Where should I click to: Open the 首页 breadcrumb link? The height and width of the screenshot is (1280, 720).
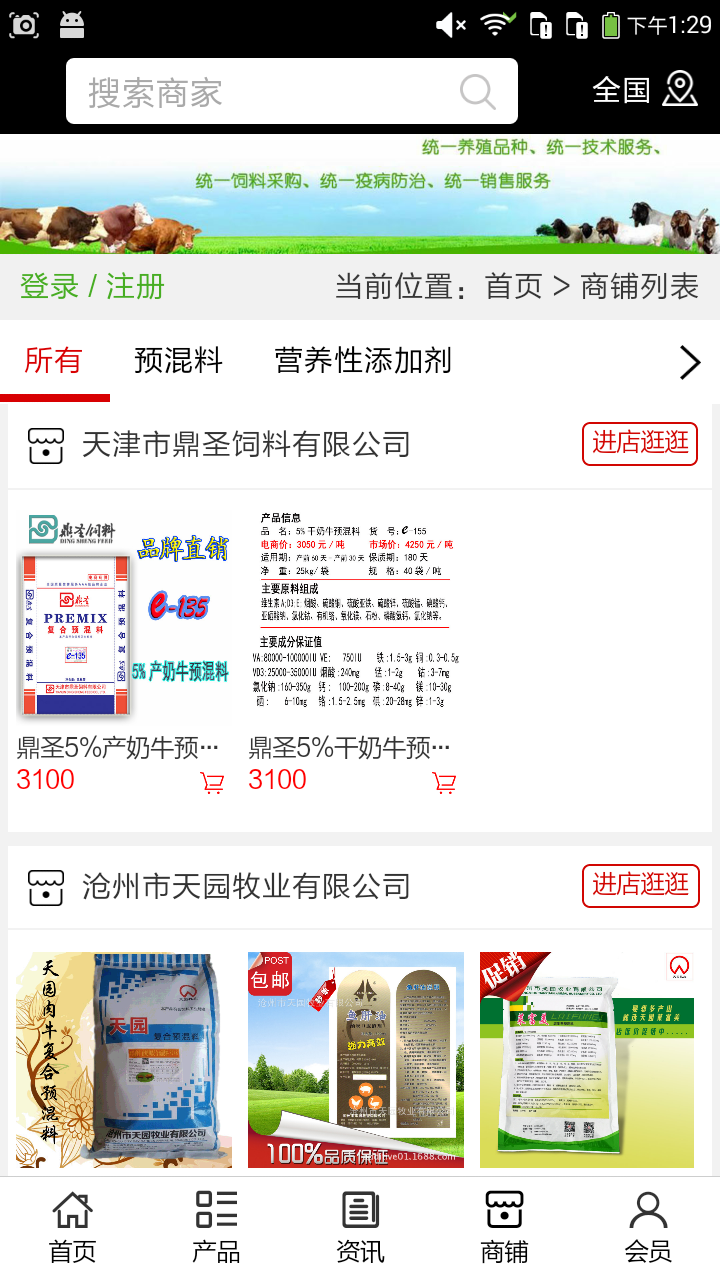point(513,287)
